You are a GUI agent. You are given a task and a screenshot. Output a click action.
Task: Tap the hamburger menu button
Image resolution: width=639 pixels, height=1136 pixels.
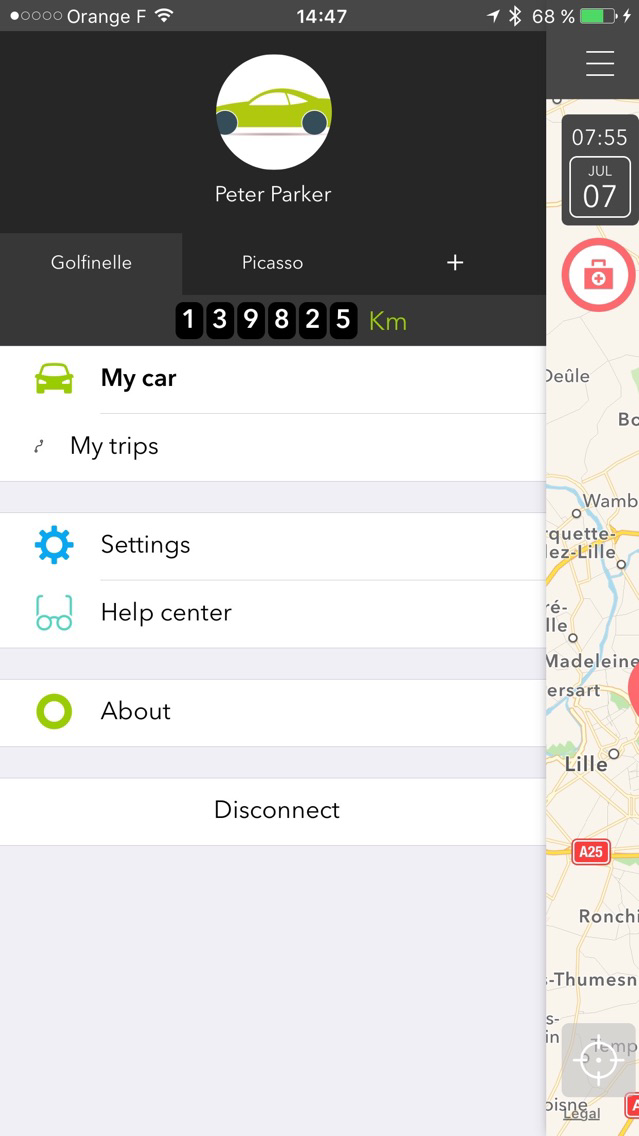point(600,64)
